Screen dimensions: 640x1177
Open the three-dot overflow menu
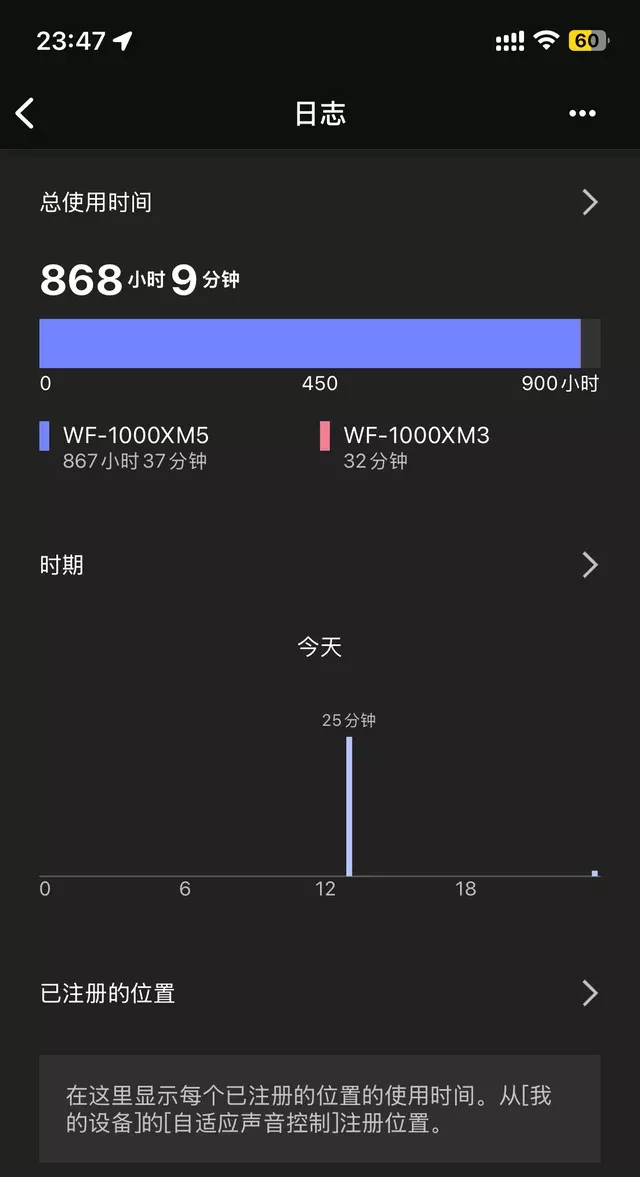(582, 114)
